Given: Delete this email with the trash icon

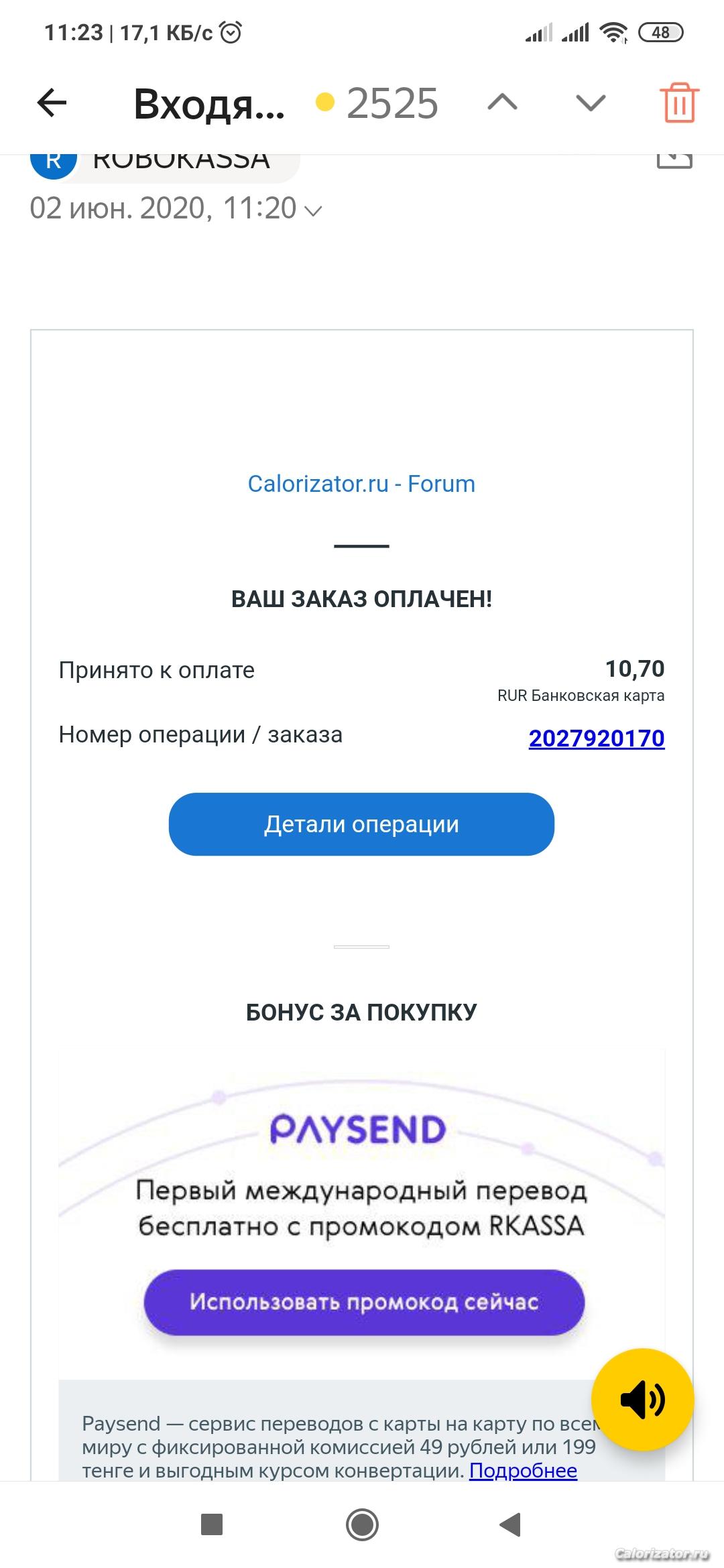Looking at the screenshot, I should coord(680,103).
